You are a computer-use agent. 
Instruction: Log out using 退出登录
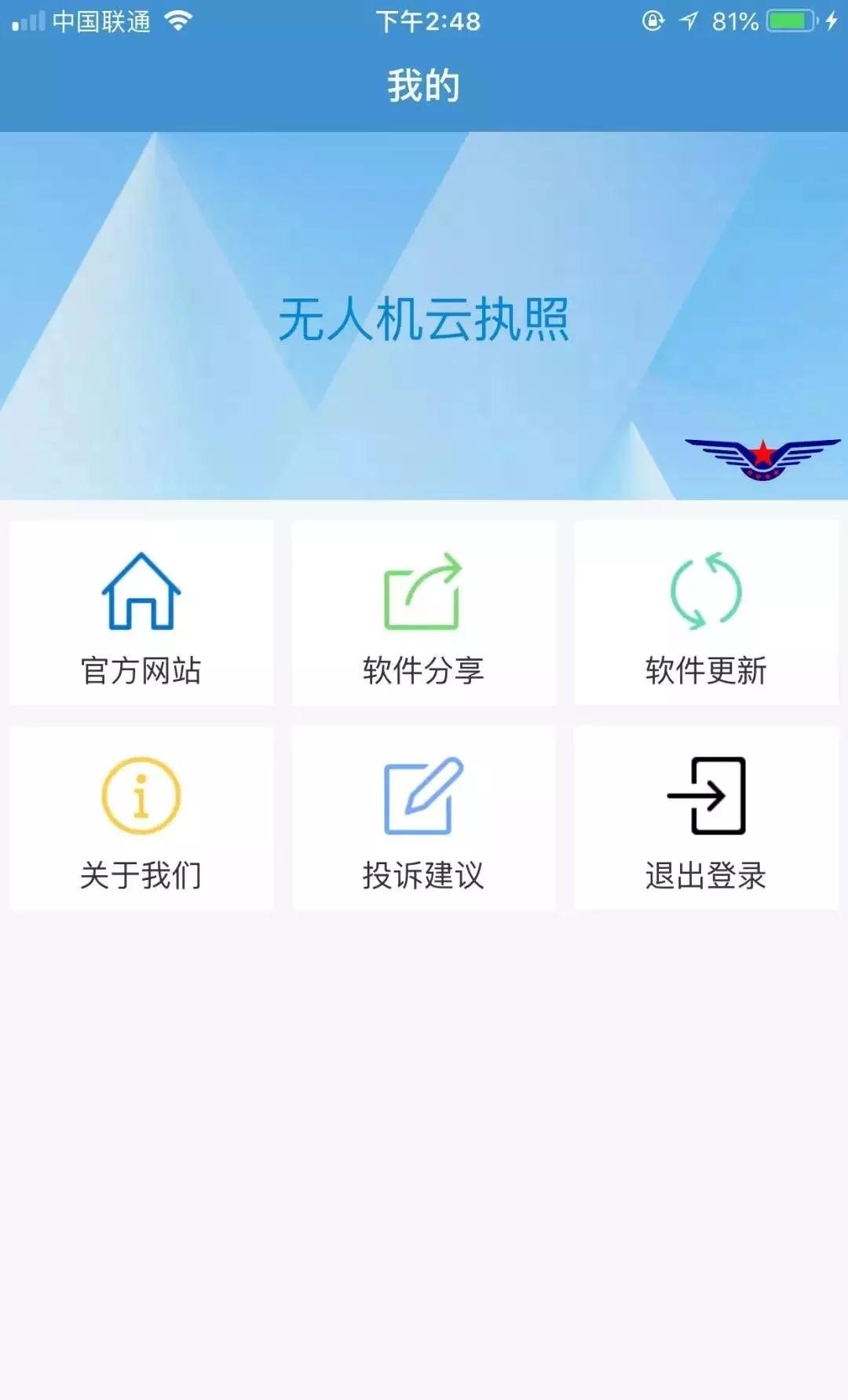706,819
